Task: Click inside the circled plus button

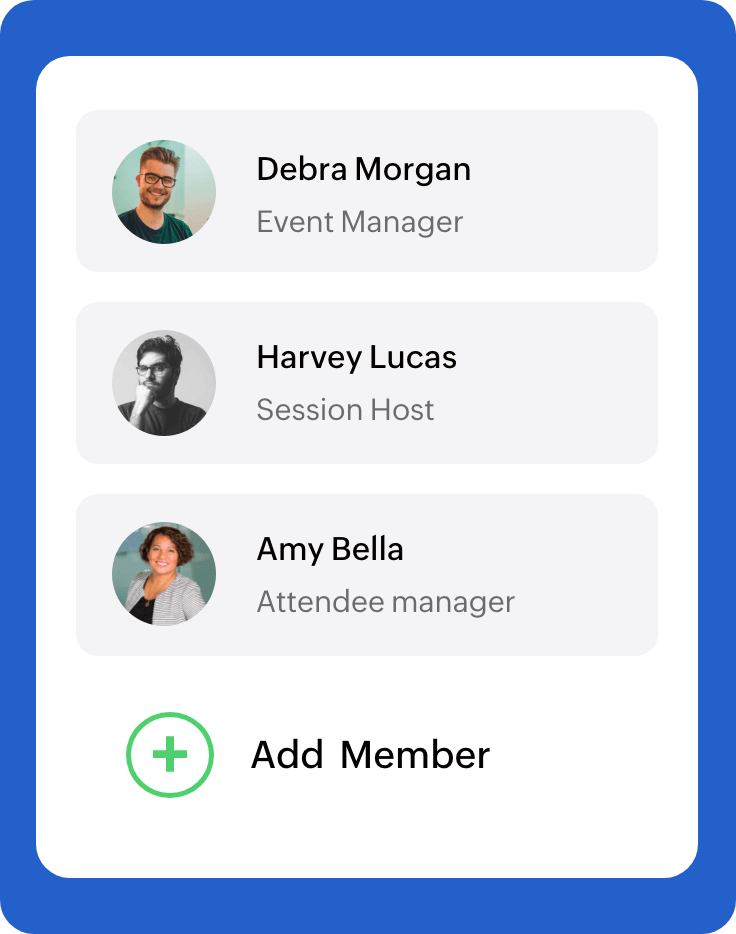Action: pyautogui.click(x=169, y=755)
